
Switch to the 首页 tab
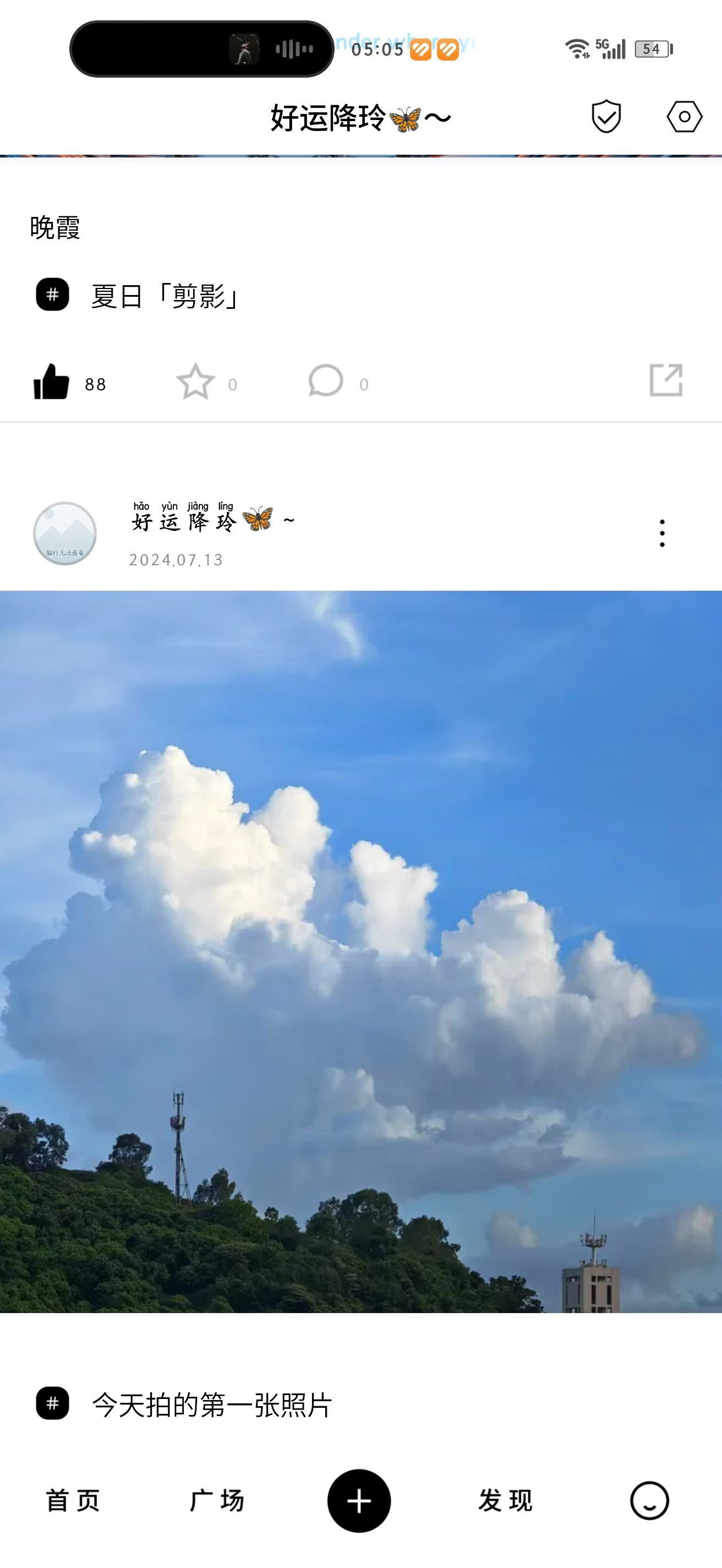coord(73,1501)
